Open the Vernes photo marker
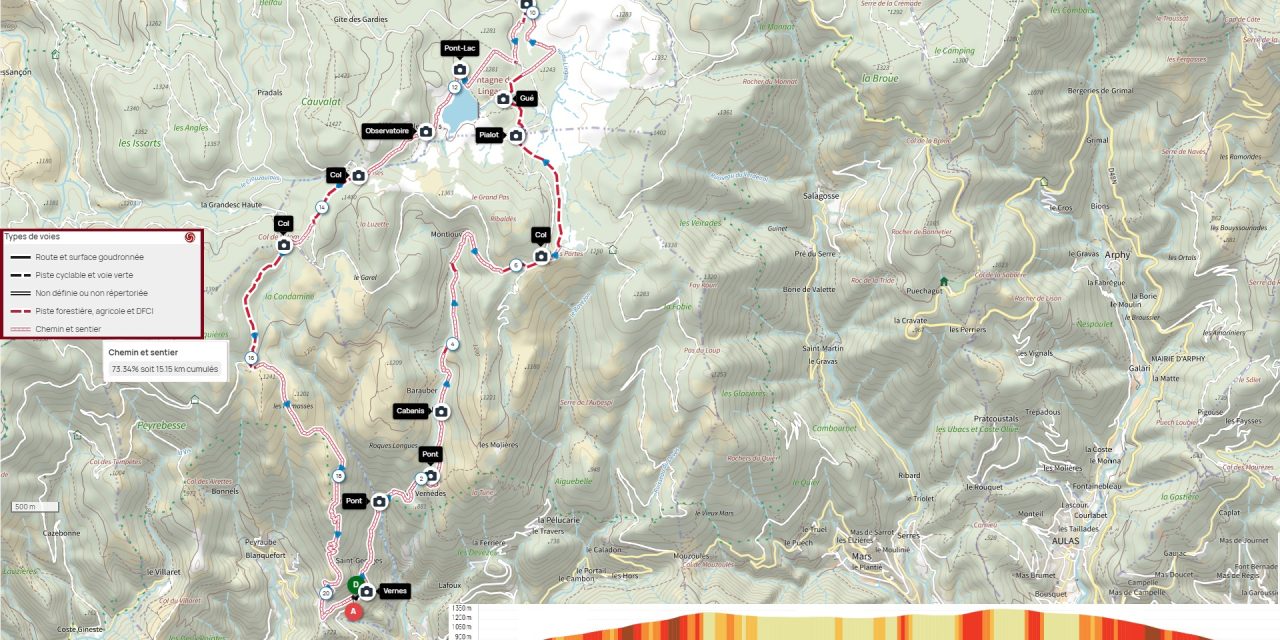Image resolution: width=1280 pixels, height=640 pixels. (x=367, y=592)
